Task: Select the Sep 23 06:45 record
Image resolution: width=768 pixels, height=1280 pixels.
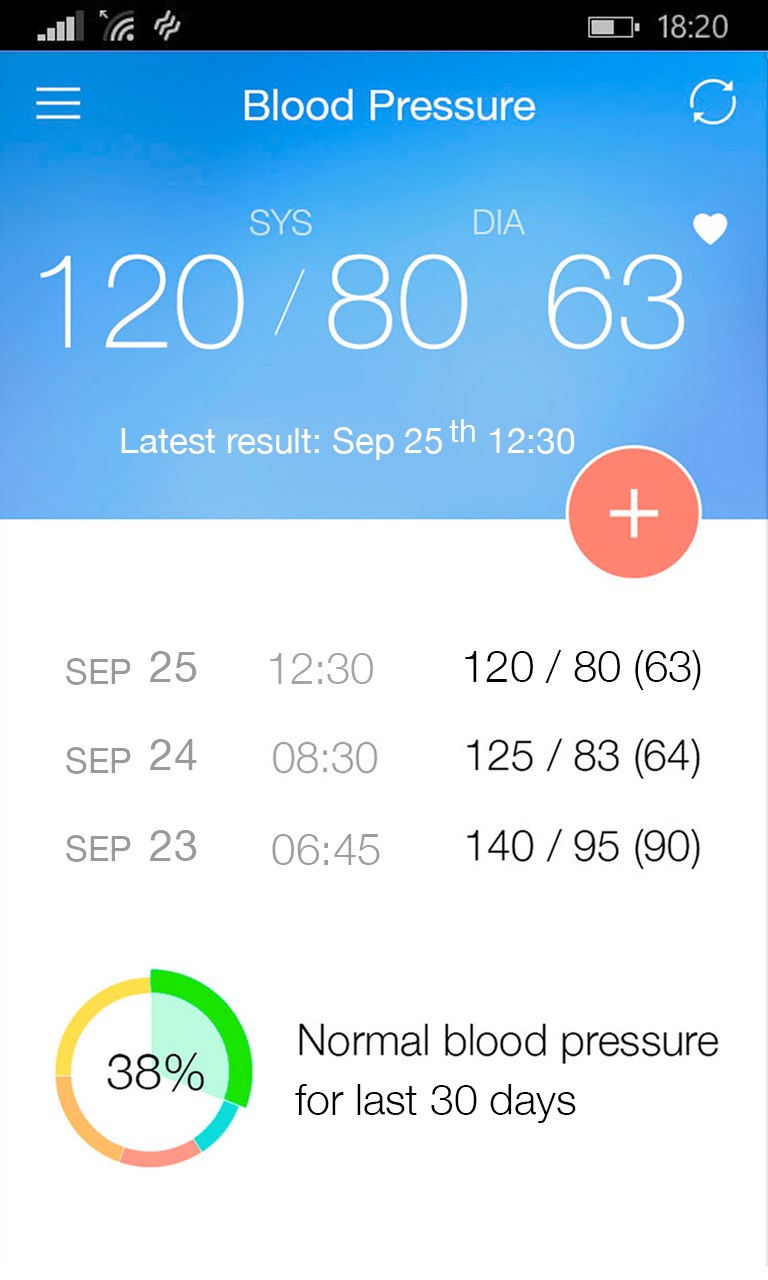Action: point(384,848)
